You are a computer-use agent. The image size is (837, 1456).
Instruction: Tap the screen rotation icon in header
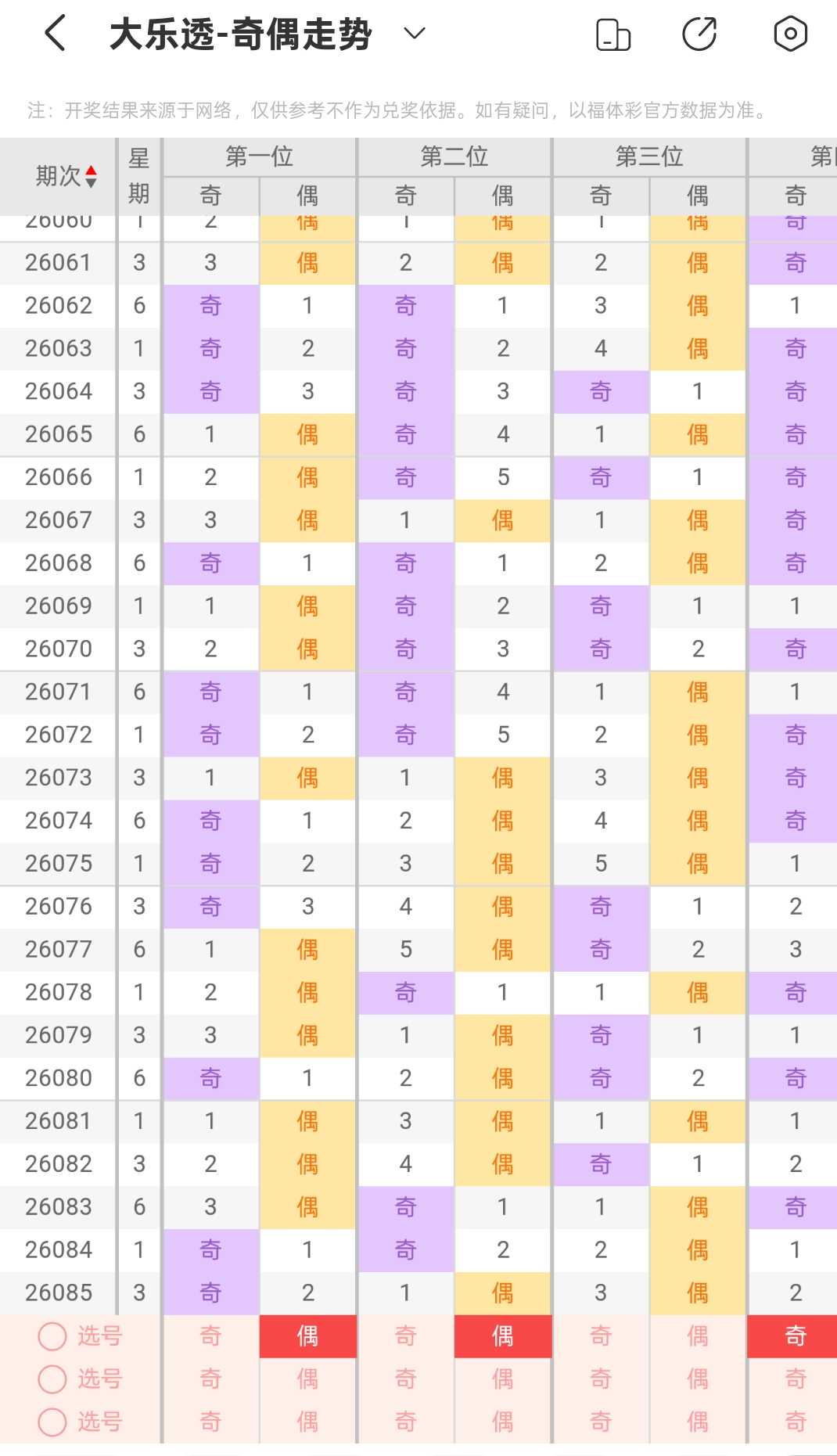tap(613, 34)
